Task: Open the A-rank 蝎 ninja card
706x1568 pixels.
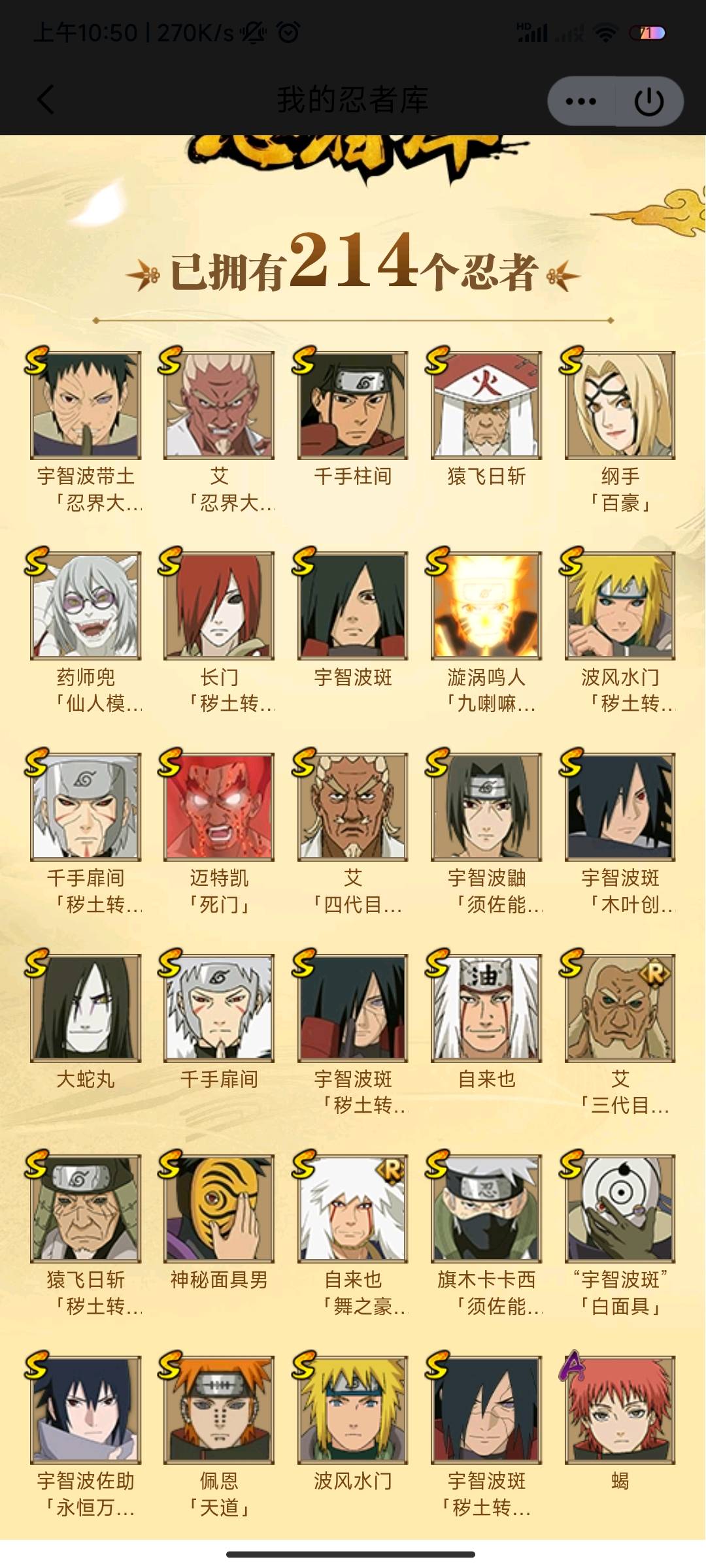Action: 620,1409
